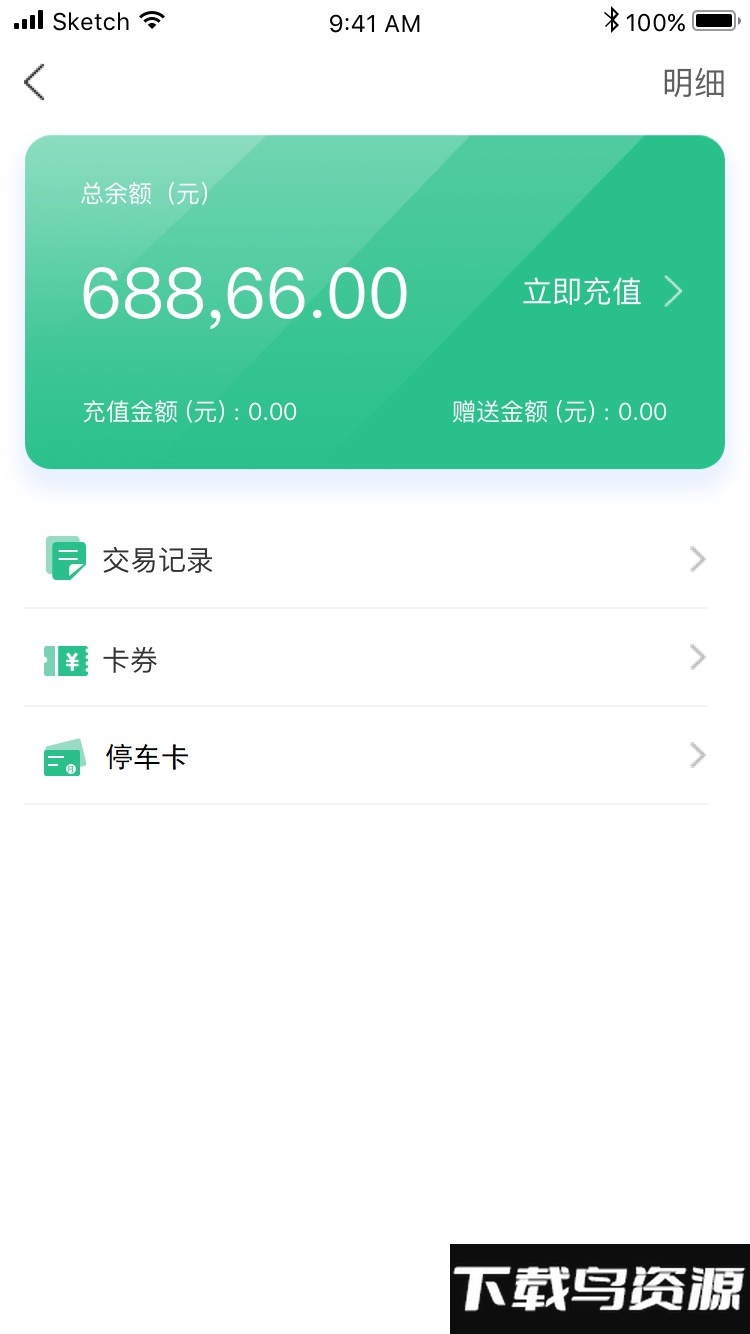Screen dimensions: 750x1334
Task: Click the total balance 688,66.00 amount
Action: [246, 291]
